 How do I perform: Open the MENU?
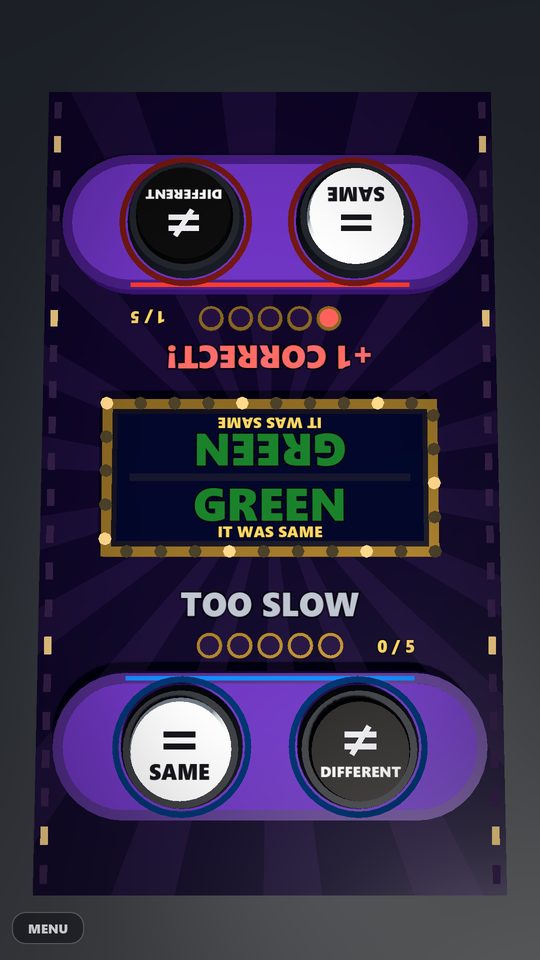tap(48, 928)
